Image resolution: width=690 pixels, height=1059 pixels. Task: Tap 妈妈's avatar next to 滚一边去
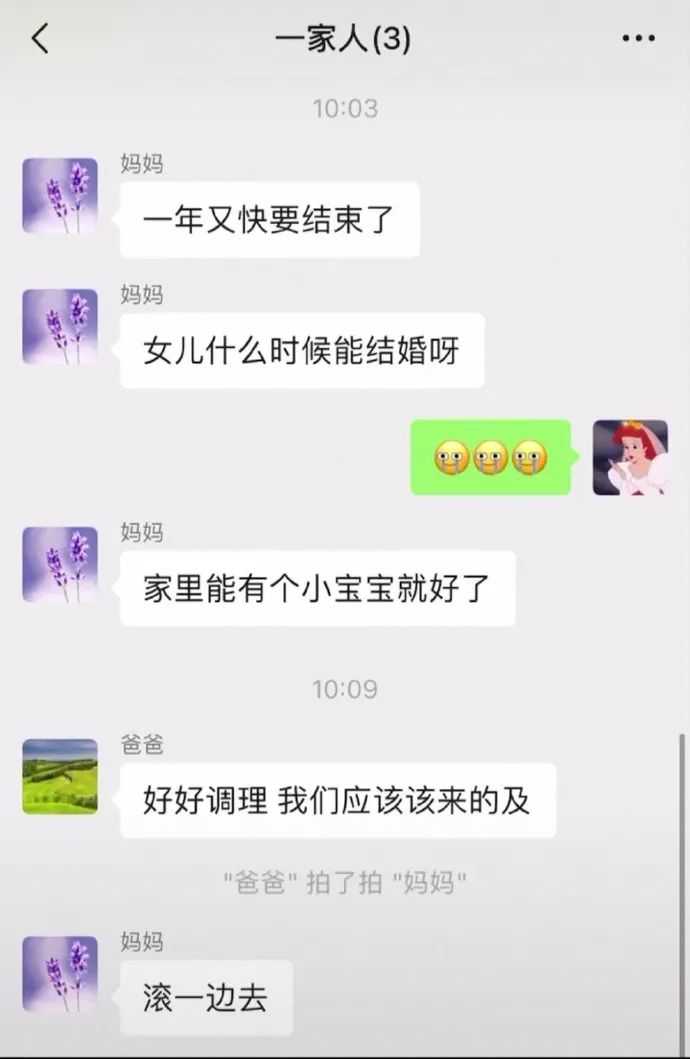click(60, 974)
